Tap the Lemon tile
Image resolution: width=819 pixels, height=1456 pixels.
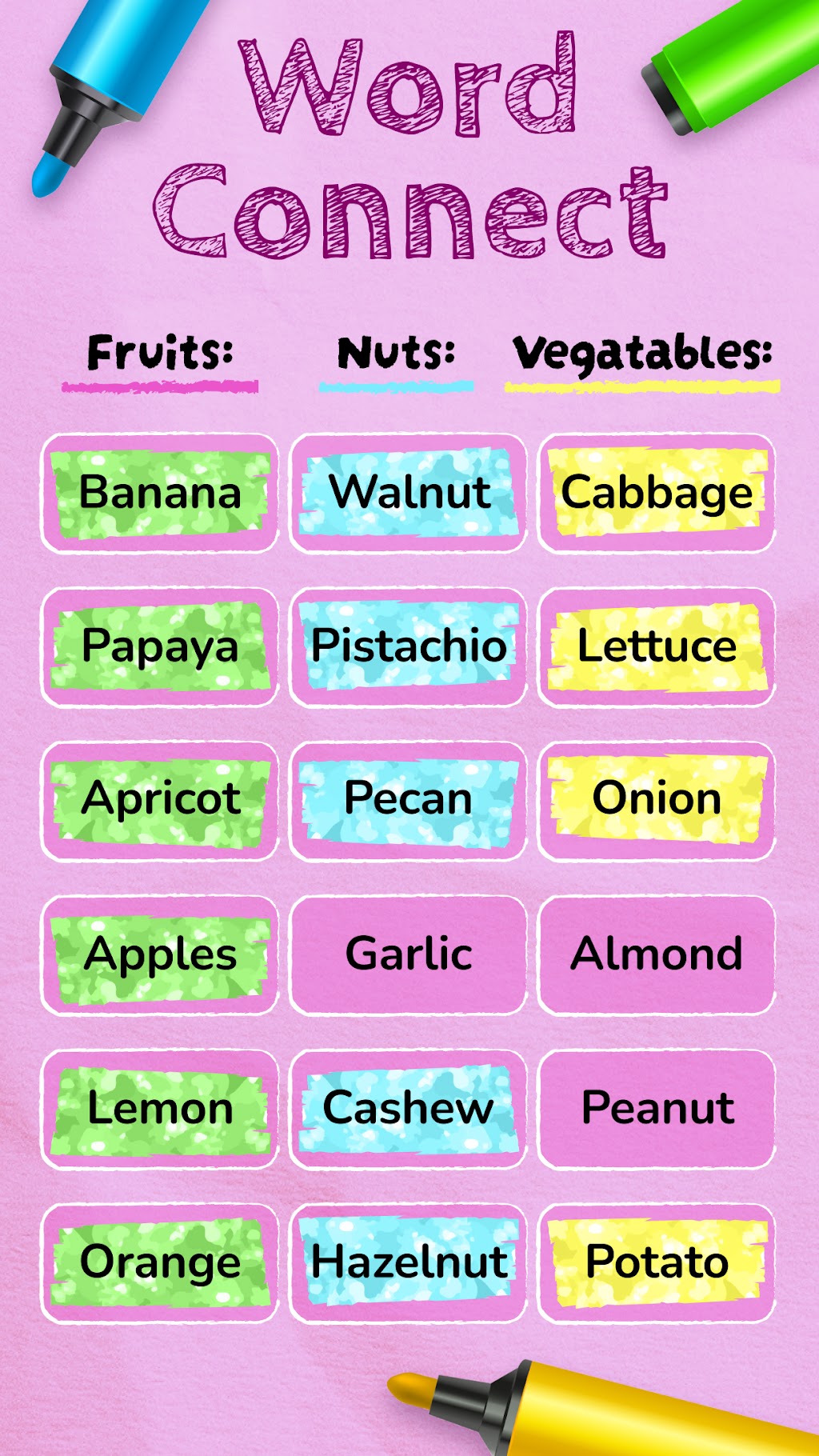160,1109
